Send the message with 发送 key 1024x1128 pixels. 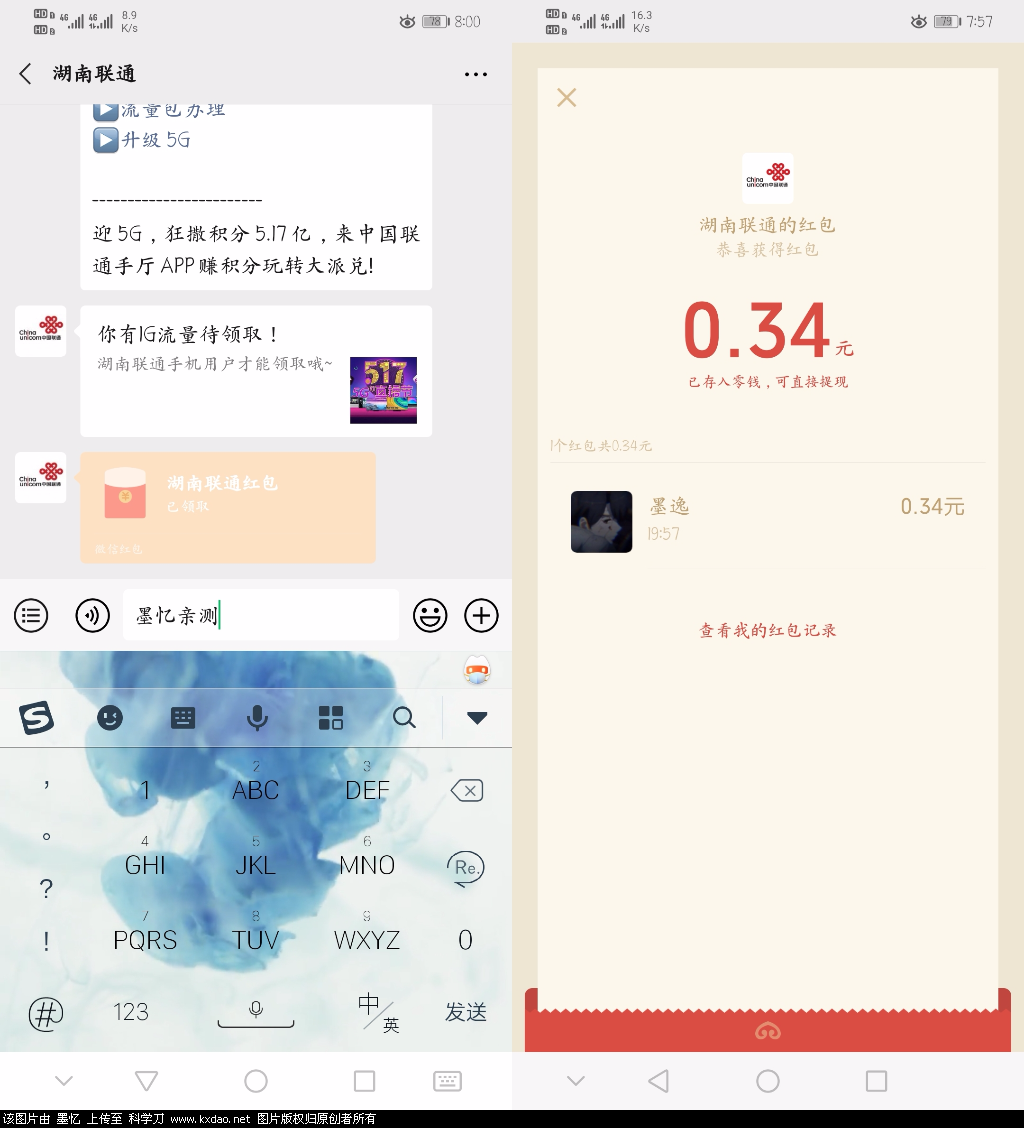[x=466, y=1012]
